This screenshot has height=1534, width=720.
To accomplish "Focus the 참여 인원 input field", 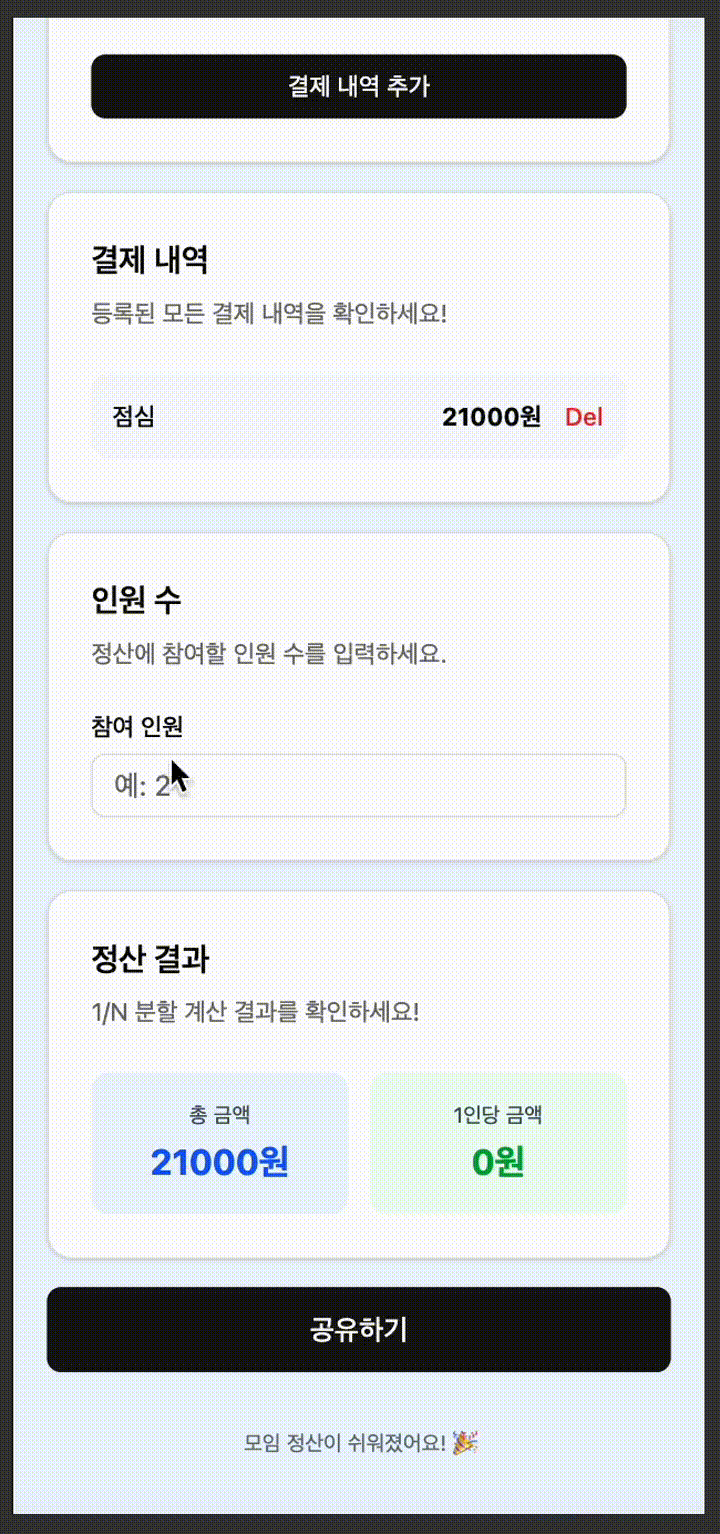I will pos(358,785).
